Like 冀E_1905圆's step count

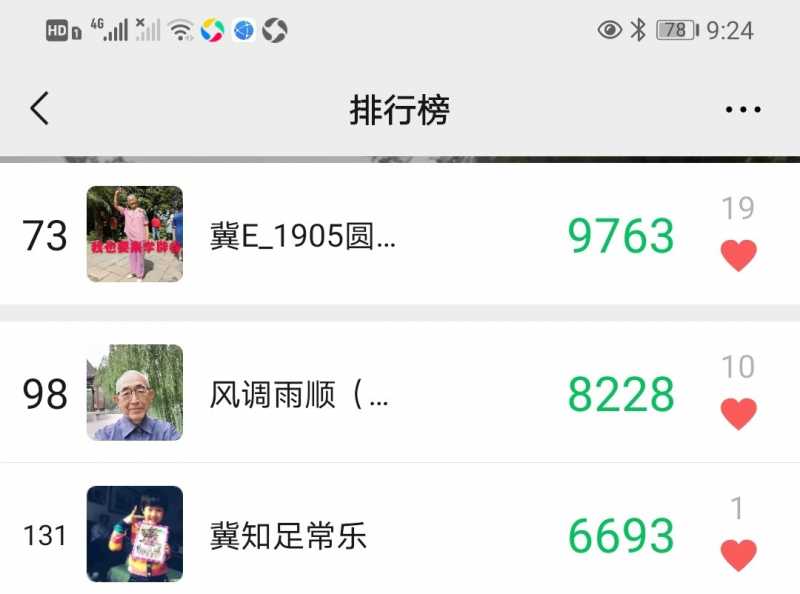point(738,256)
